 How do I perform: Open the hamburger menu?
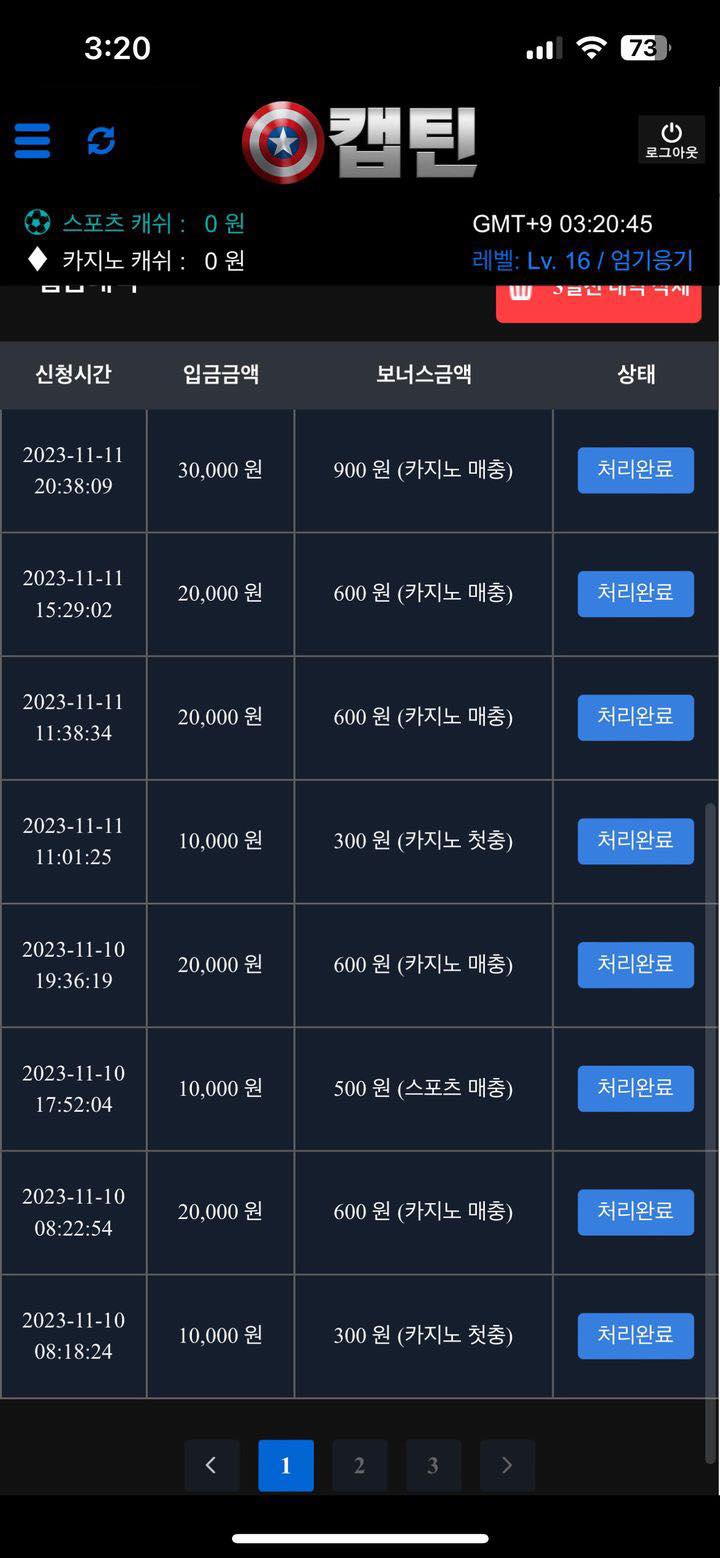click(x=32, y=141)
